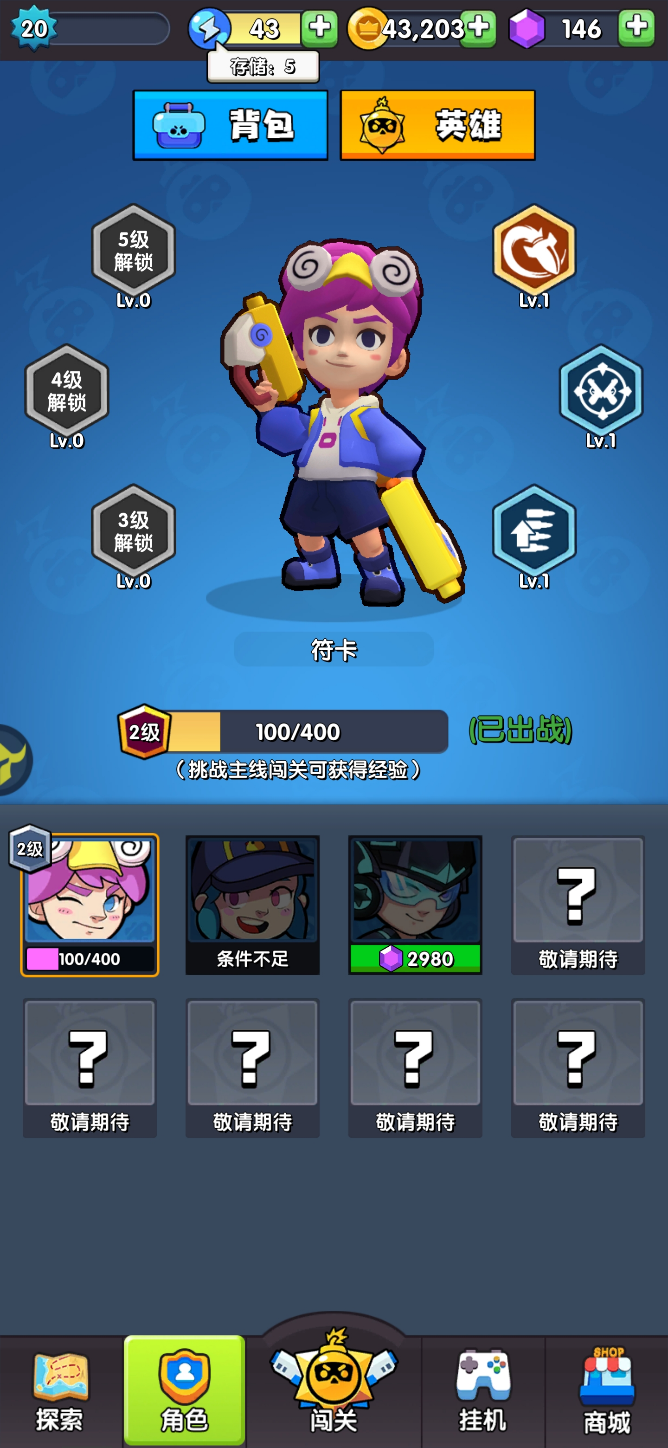View the crossed-swords Lv.1 skill
Screen dimensions: 668x1448
click(600, 391)
